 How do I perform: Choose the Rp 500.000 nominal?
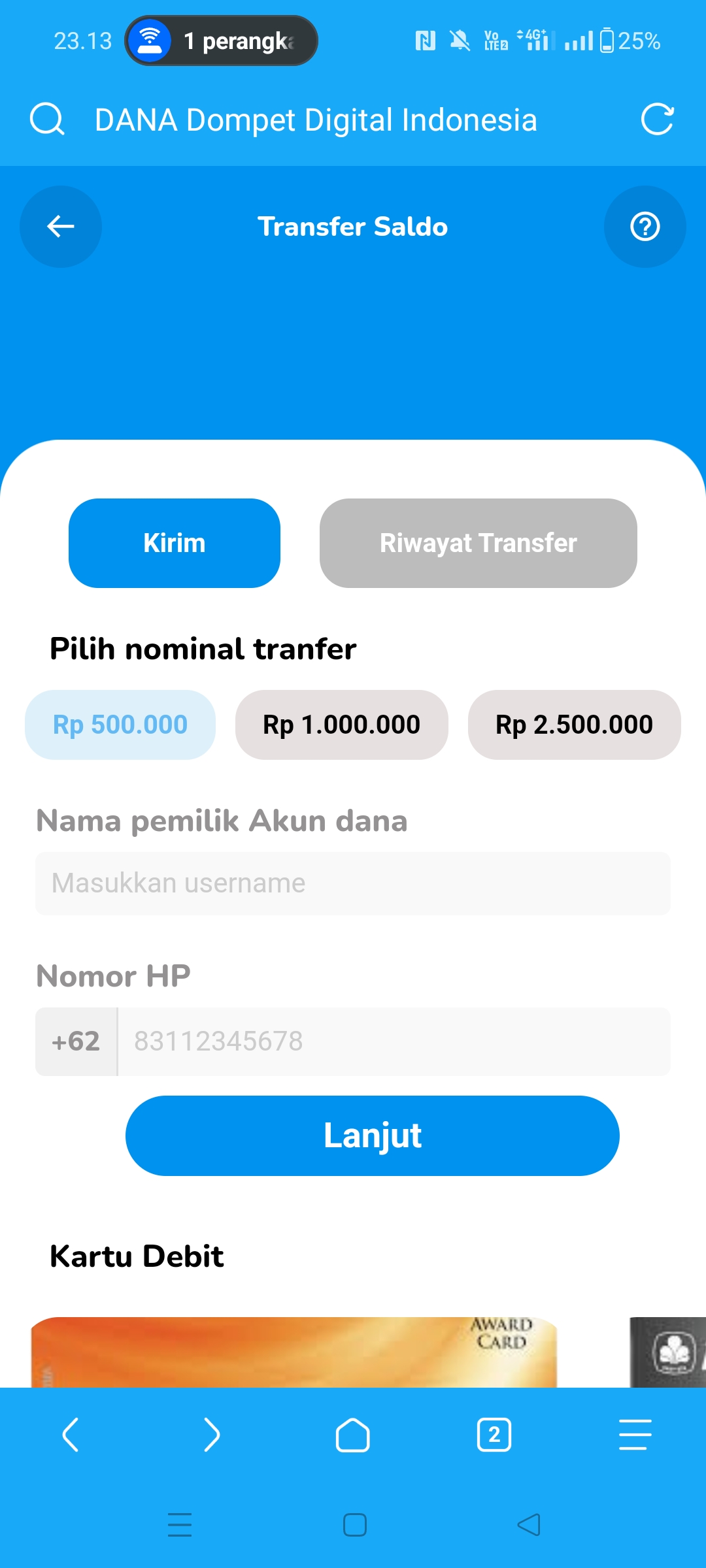point(120,725)
